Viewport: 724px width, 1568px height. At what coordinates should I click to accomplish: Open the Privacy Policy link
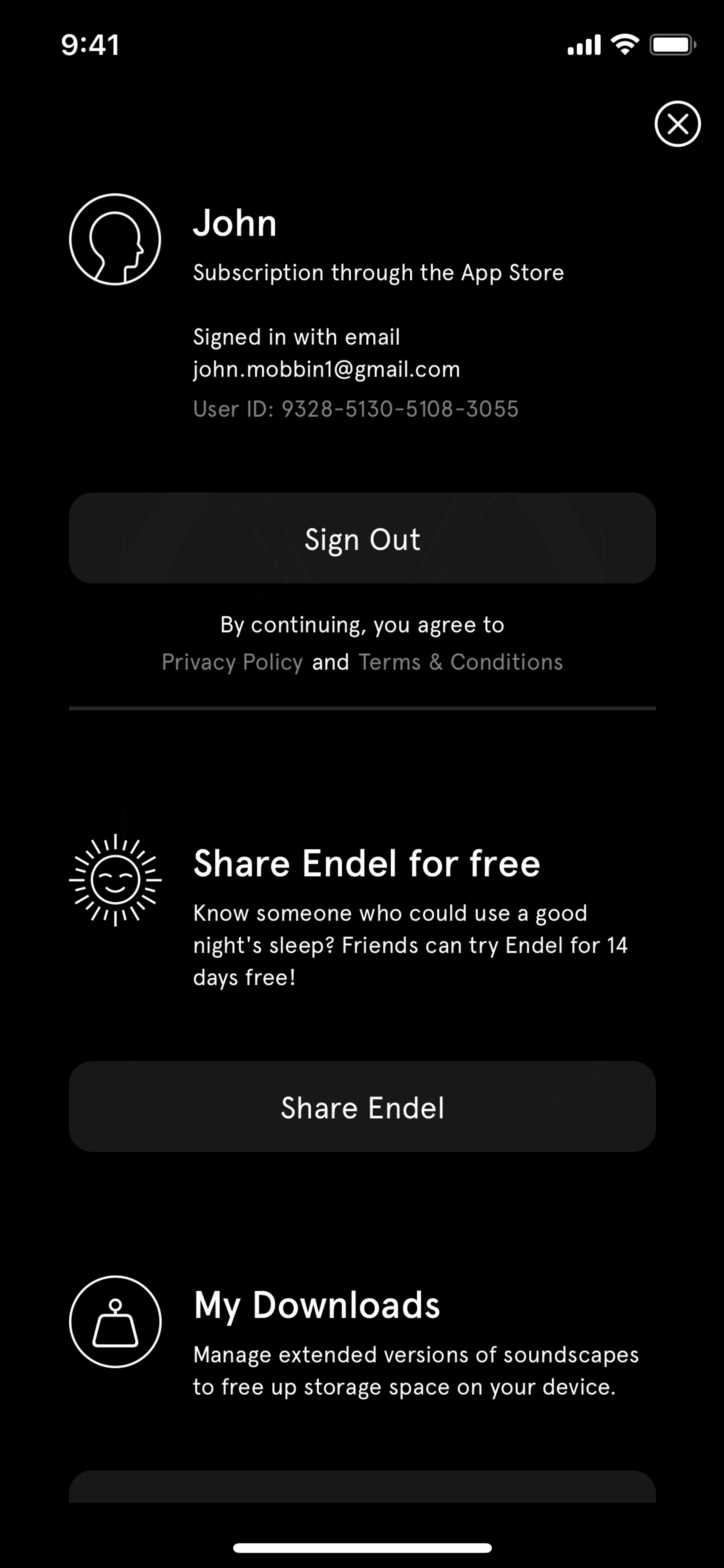232,662
